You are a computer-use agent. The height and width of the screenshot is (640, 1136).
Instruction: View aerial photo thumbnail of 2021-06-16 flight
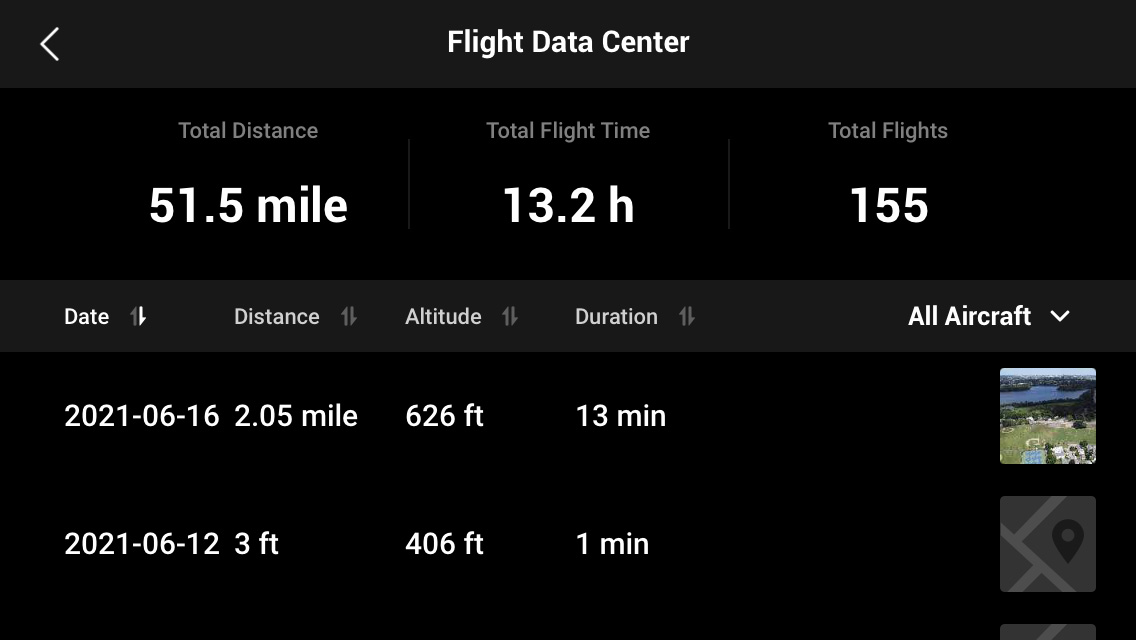click(1047, 416)
